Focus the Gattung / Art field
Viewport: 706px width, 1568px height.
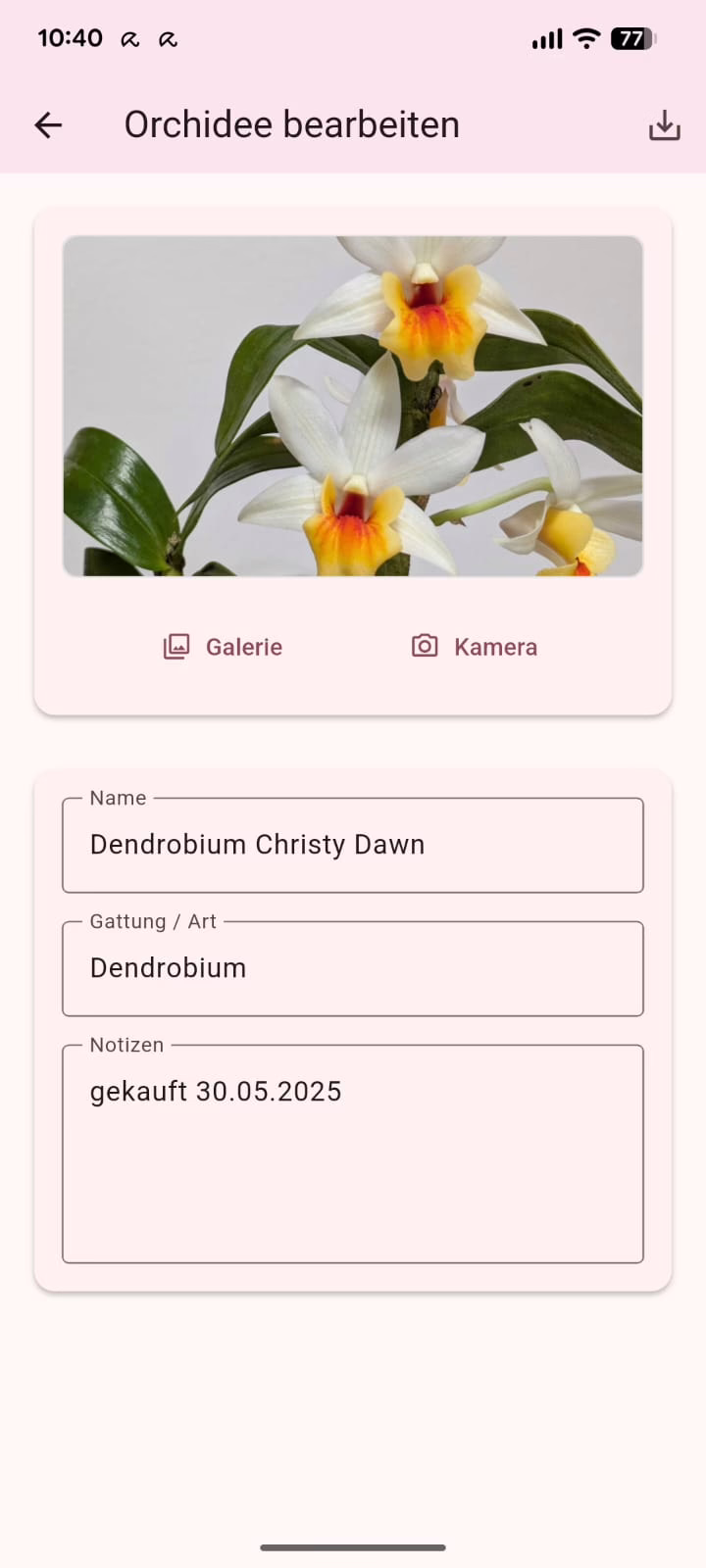(x=353, y=968)
